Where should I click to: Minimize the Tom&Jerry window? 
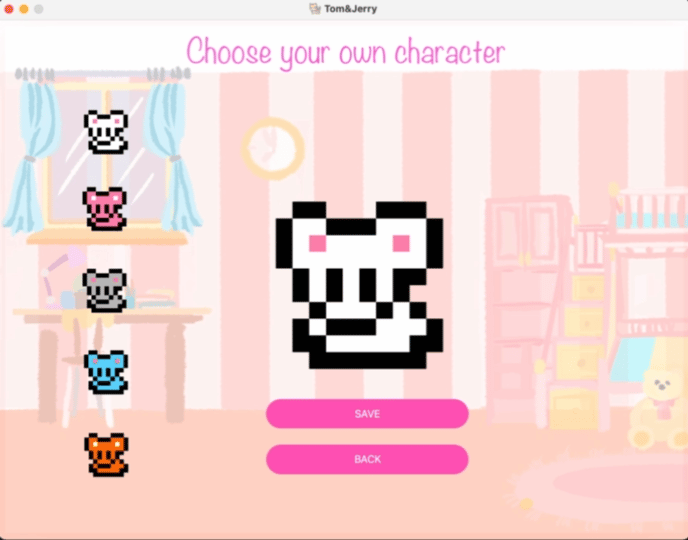24,9
